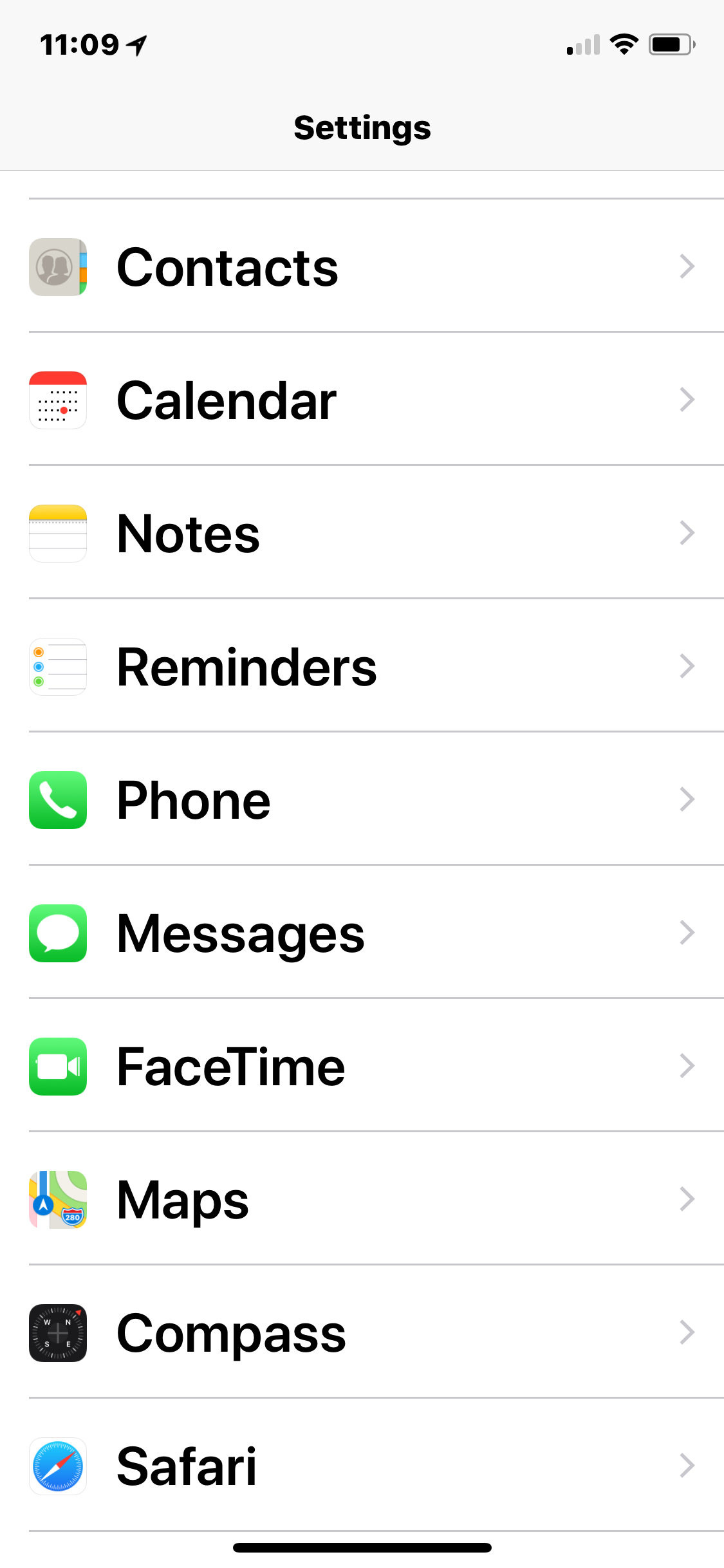Open Contacts settings
This screenshot has height=1568, width=724.
pos(362,266)
